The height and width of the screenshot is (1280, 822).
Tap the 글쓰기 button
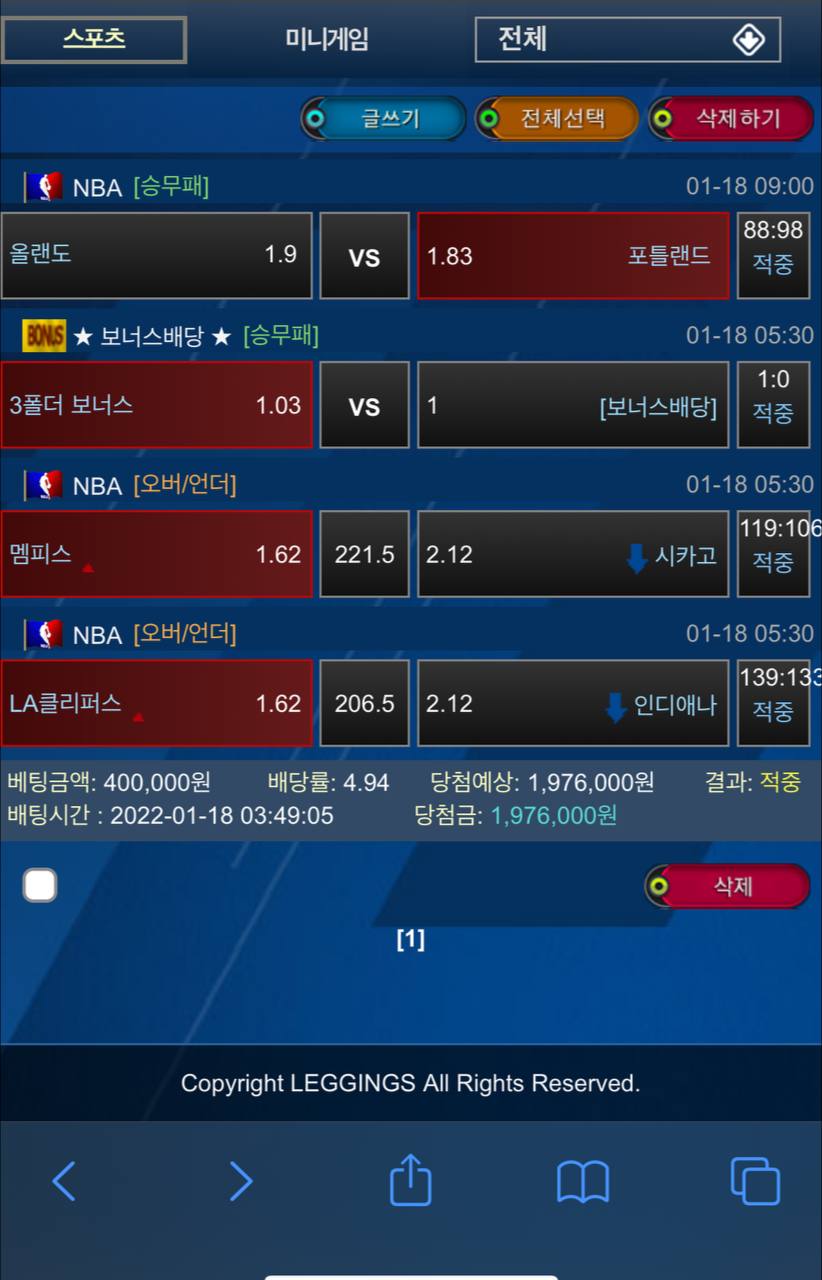[384, 119]
